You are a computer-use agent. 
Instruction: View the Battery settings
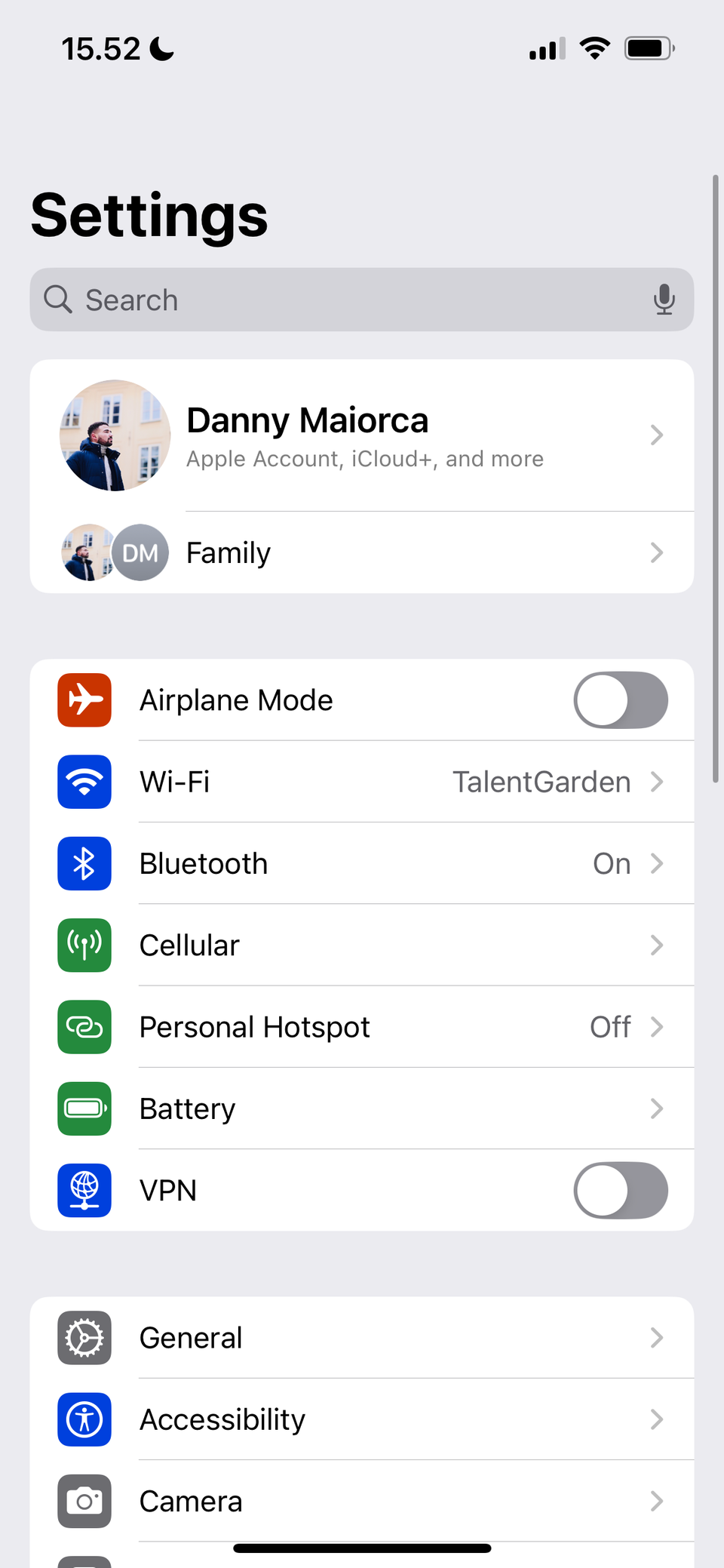point(362,1108)
